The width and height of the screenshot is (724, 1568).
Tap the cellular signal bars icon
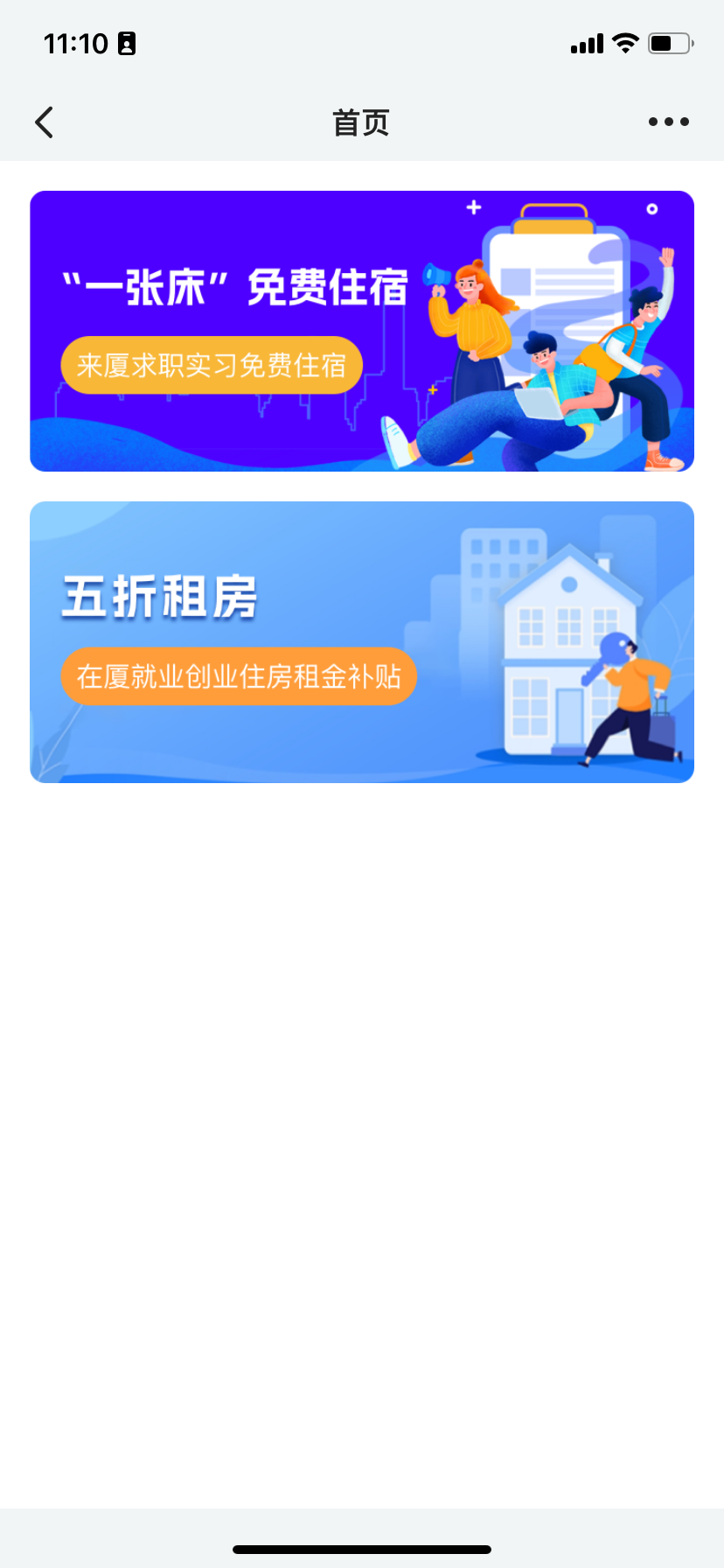(589, 42)
